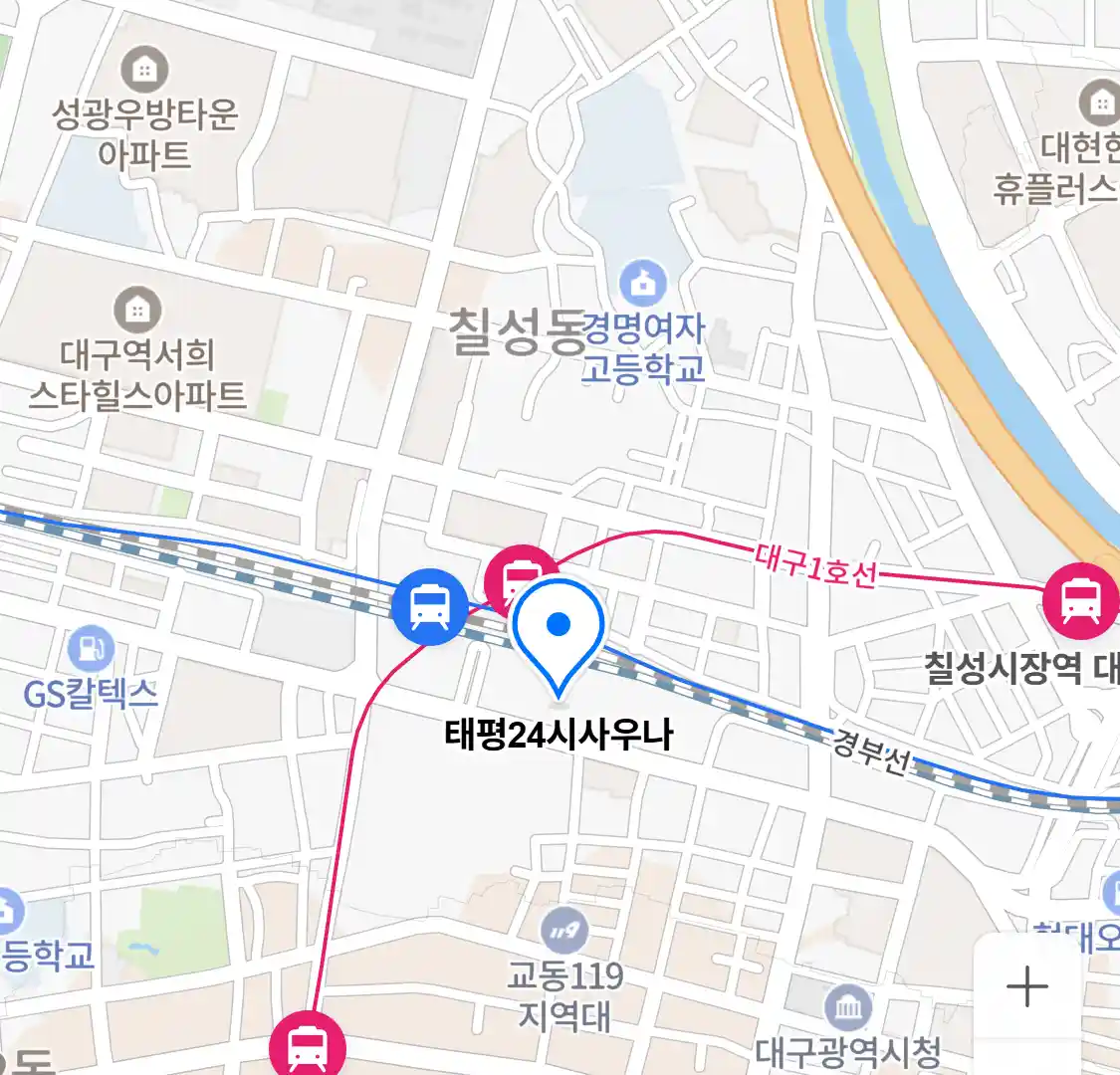
Task: Open 성광우방타운 아파트 apartment marker
Action: click(x=144, y=70)
